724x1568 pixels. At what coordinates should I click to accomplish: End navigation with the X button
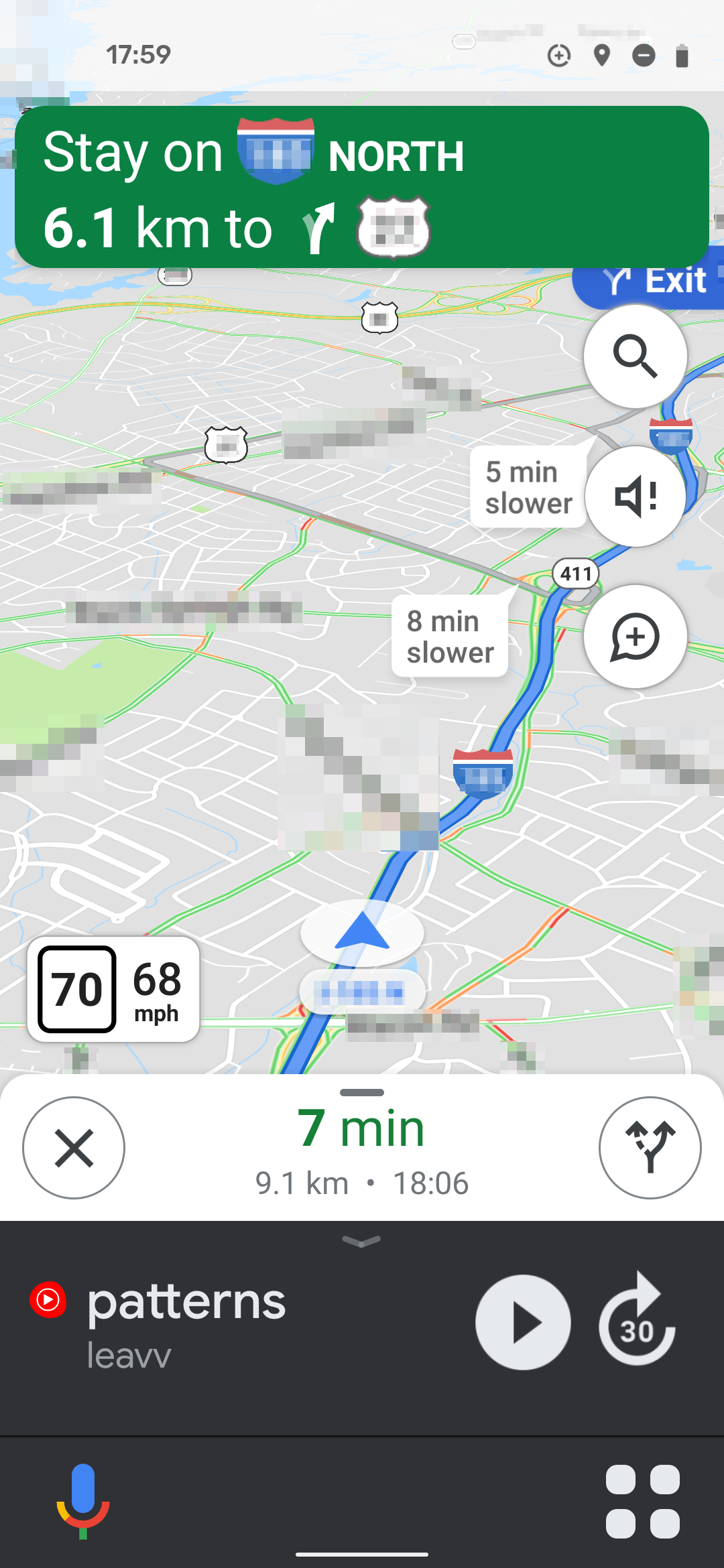pos(74,1147)
